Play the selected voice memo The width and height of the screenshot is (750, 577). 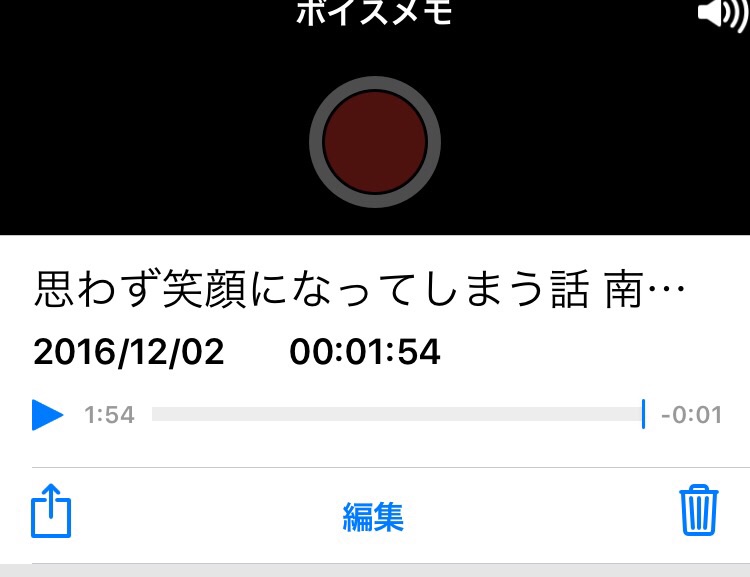pos(47,414)
